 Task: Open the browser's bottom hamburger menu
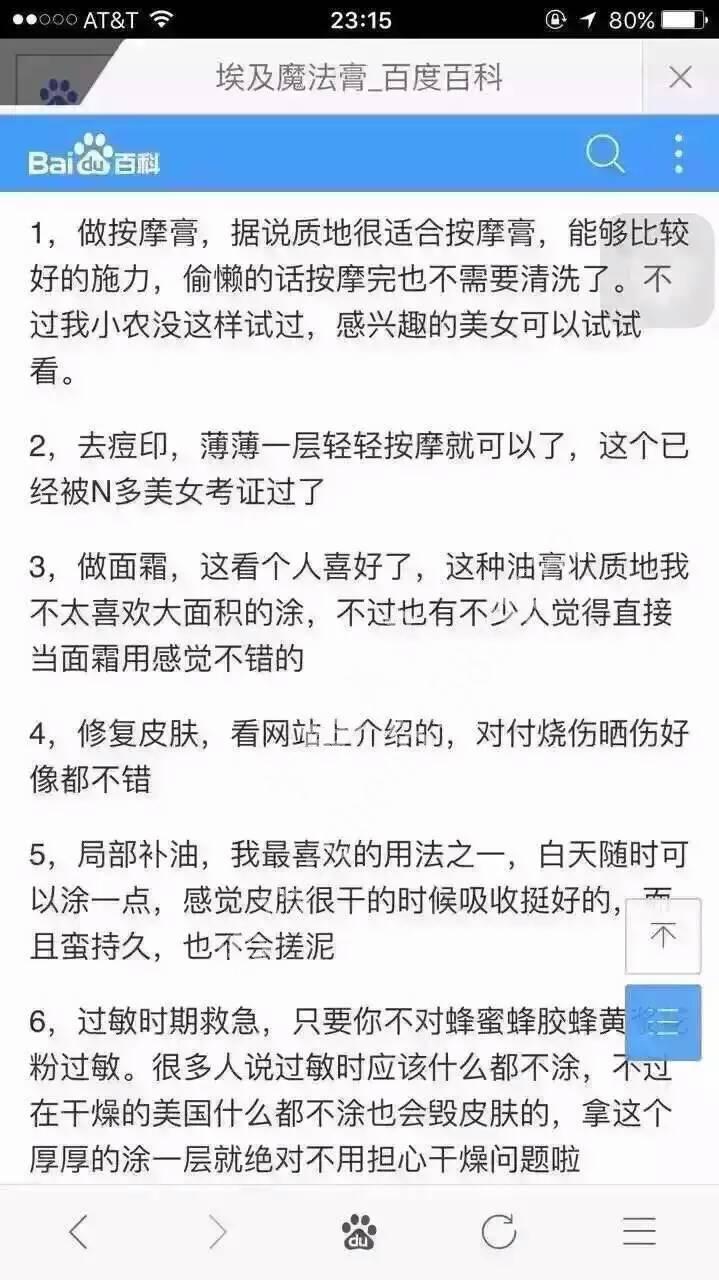click(639, 1232)
